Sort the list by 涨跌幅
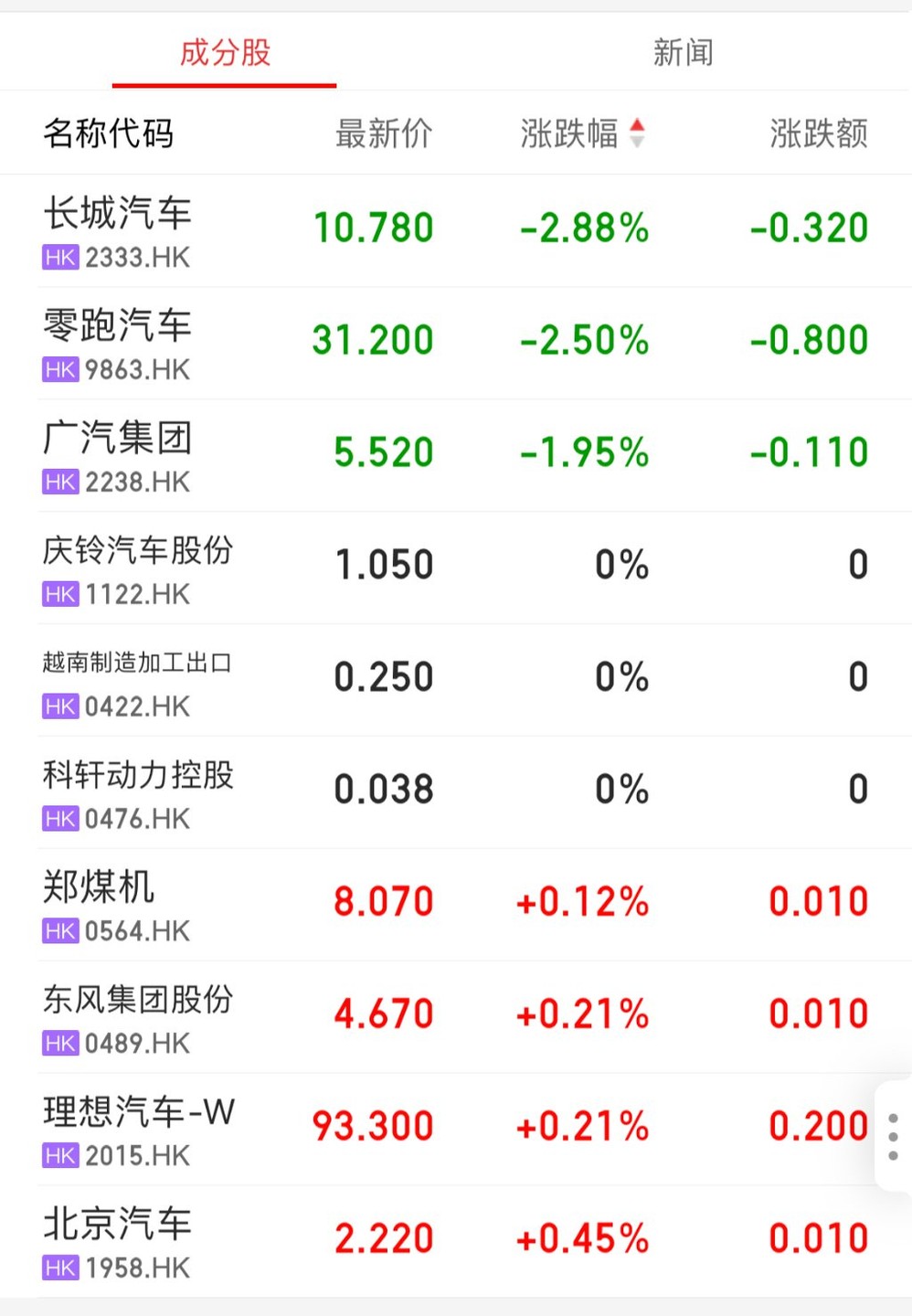 pyautogui.click(x=582, y=133)
